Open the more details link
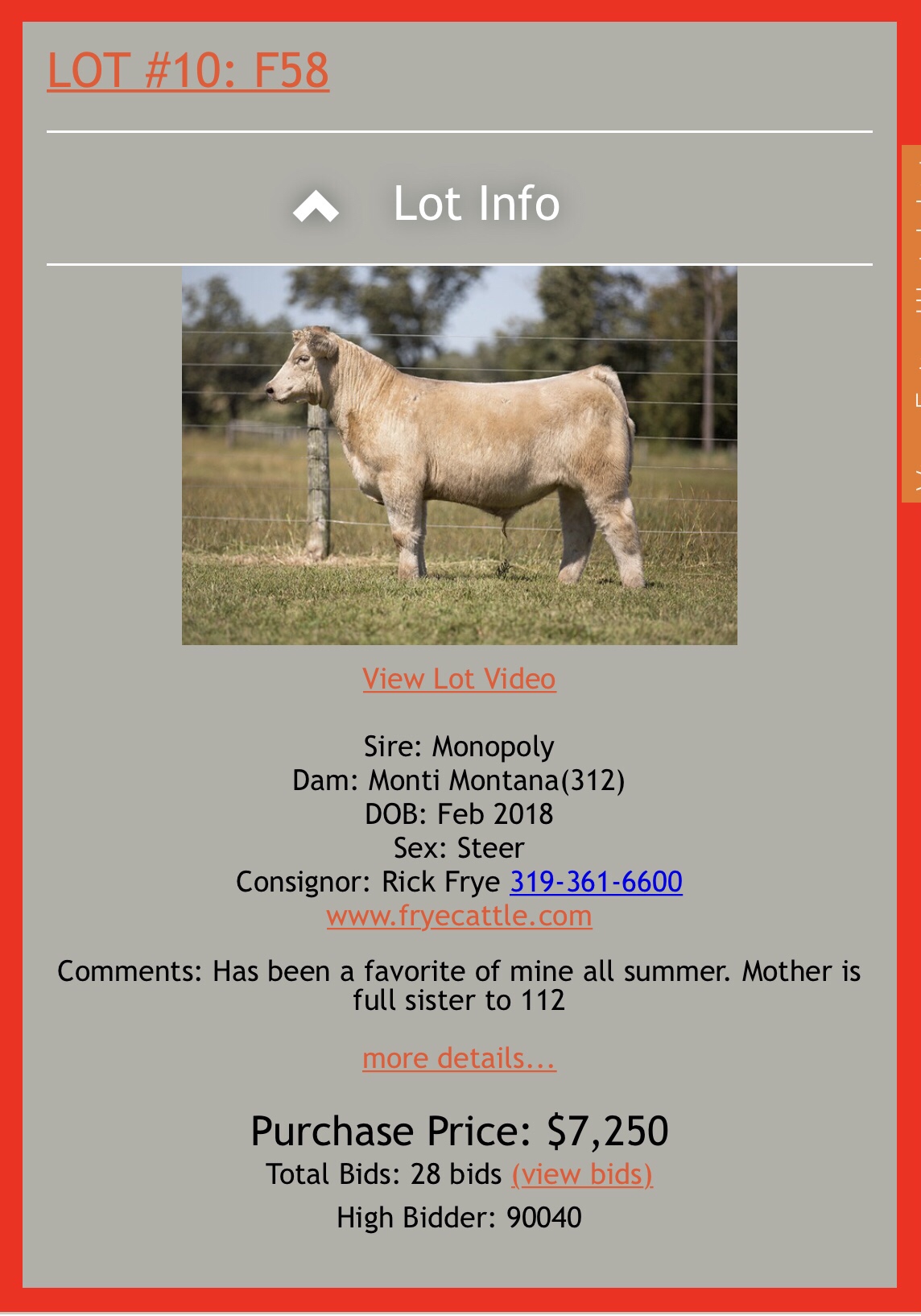 pyautogui.click(x=459, y=1057)
